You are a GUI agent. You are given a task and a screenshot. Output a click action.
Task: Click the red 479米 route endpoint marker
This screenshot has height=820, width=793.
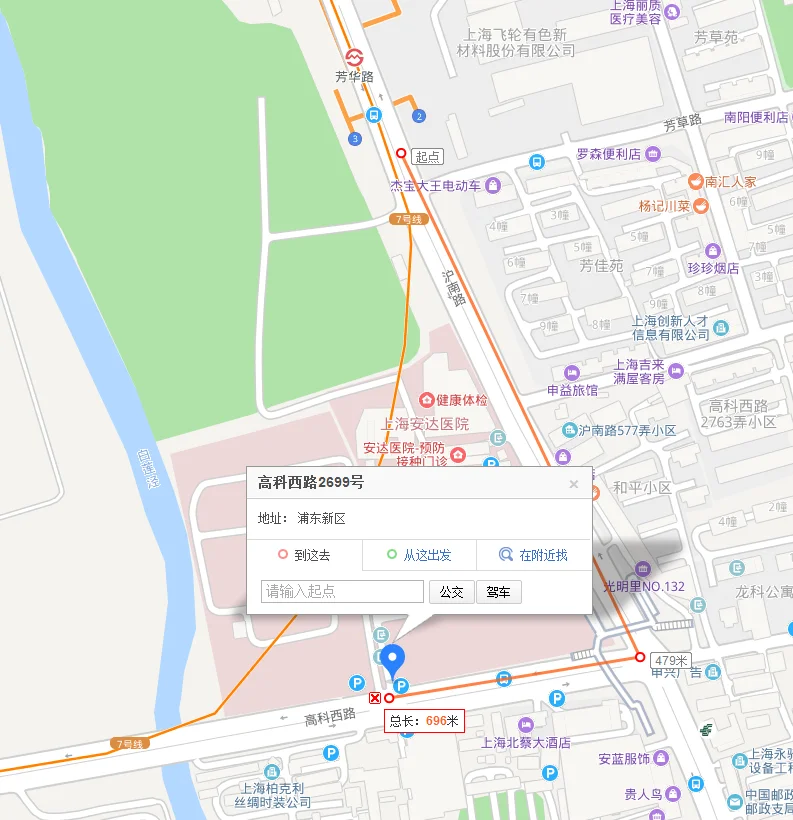(x=642, y=657)
